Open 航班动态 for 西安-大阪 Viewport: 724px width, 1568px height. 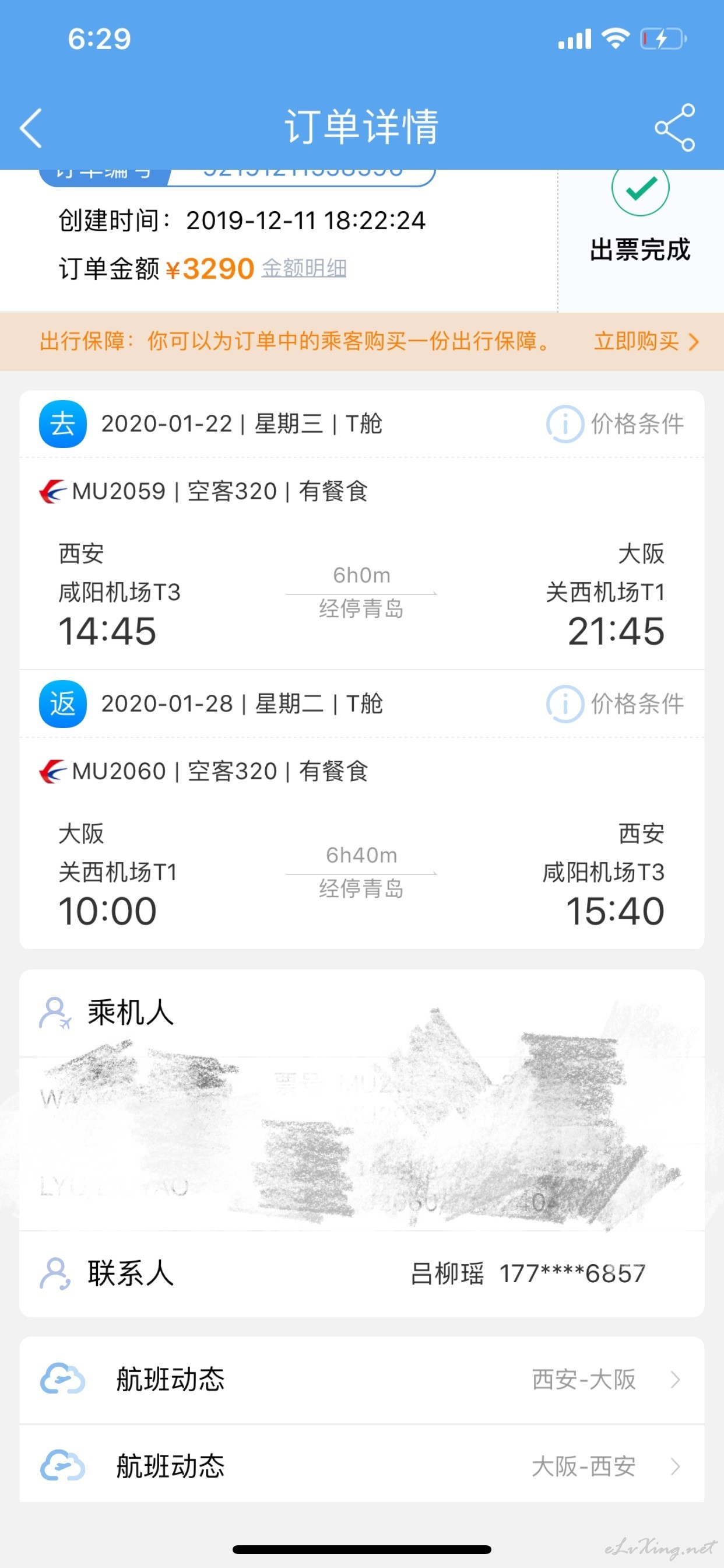click(362, 1380)
